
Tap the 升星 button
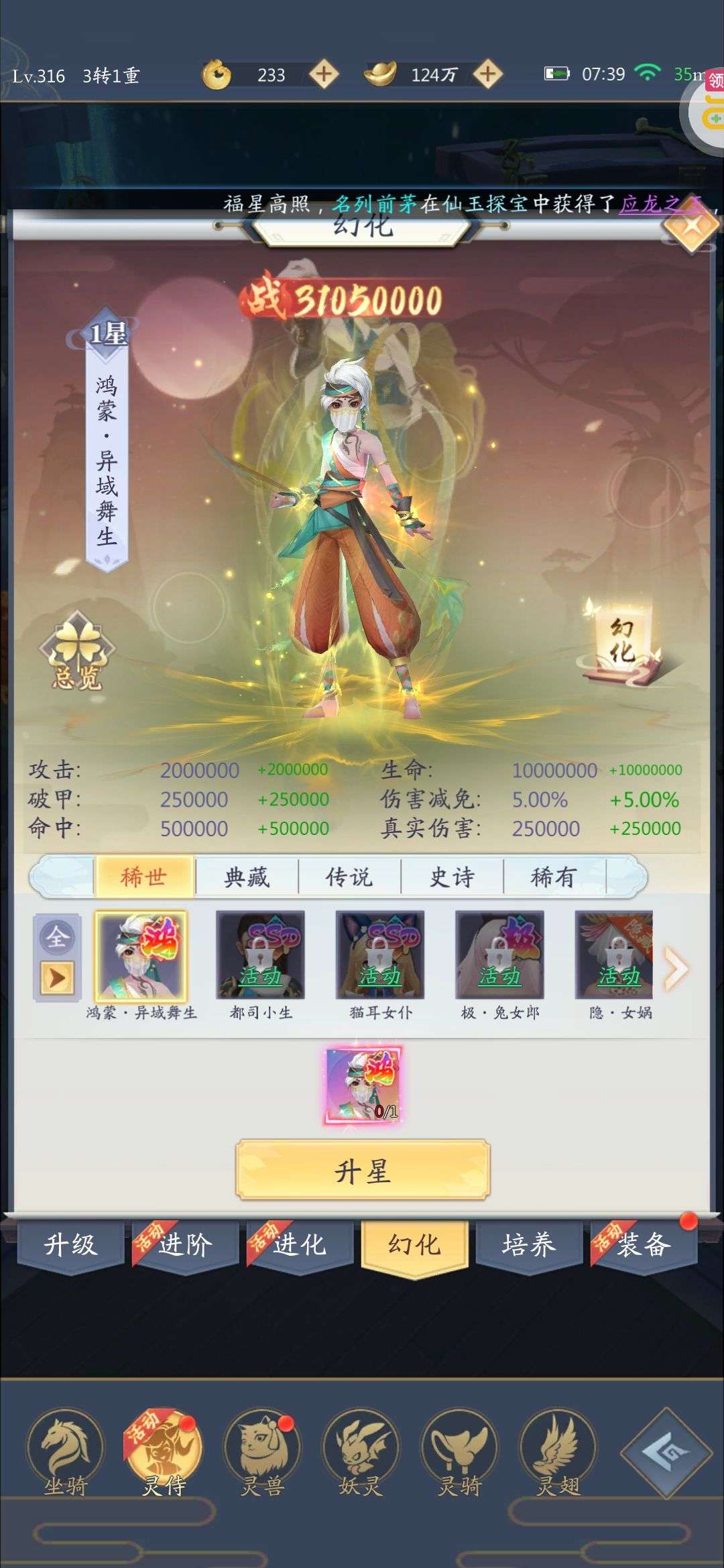coord(362,1170)
